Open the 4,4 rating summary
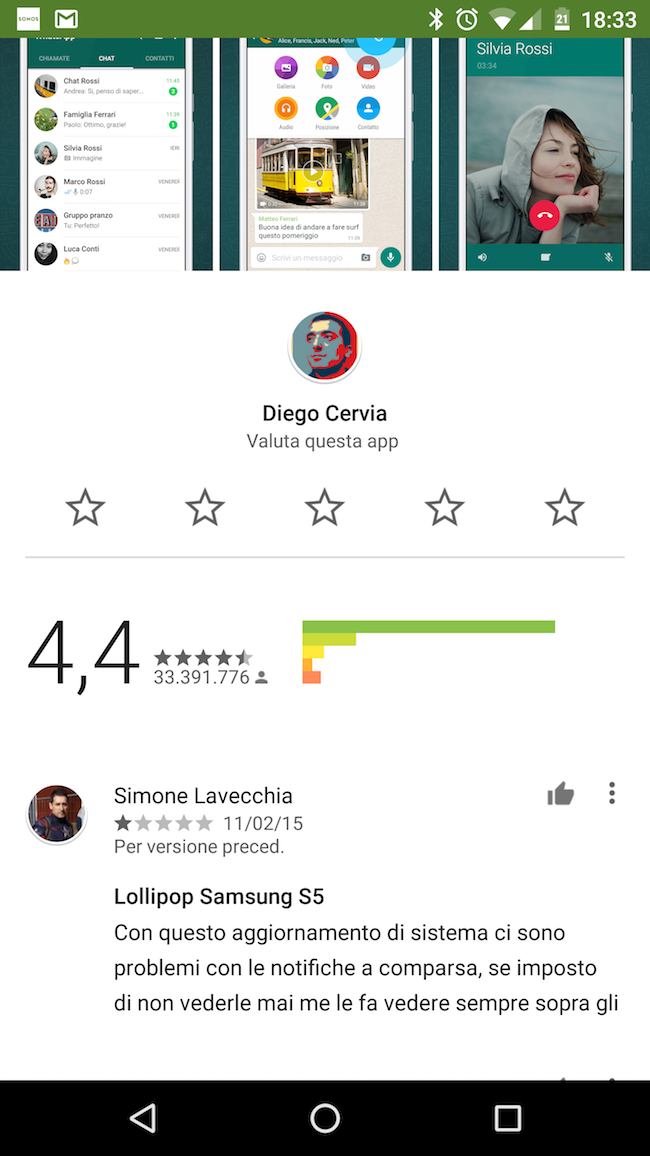 click(83, 655)
